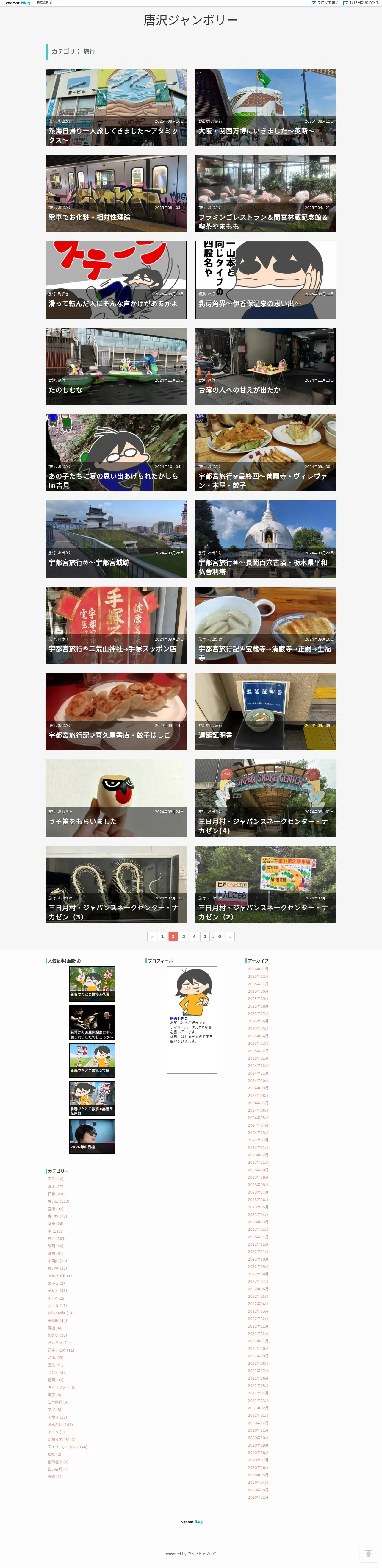Browse the 美術館 (45) category
The height and width of the screenshot is (1568, 382).
57,1320
